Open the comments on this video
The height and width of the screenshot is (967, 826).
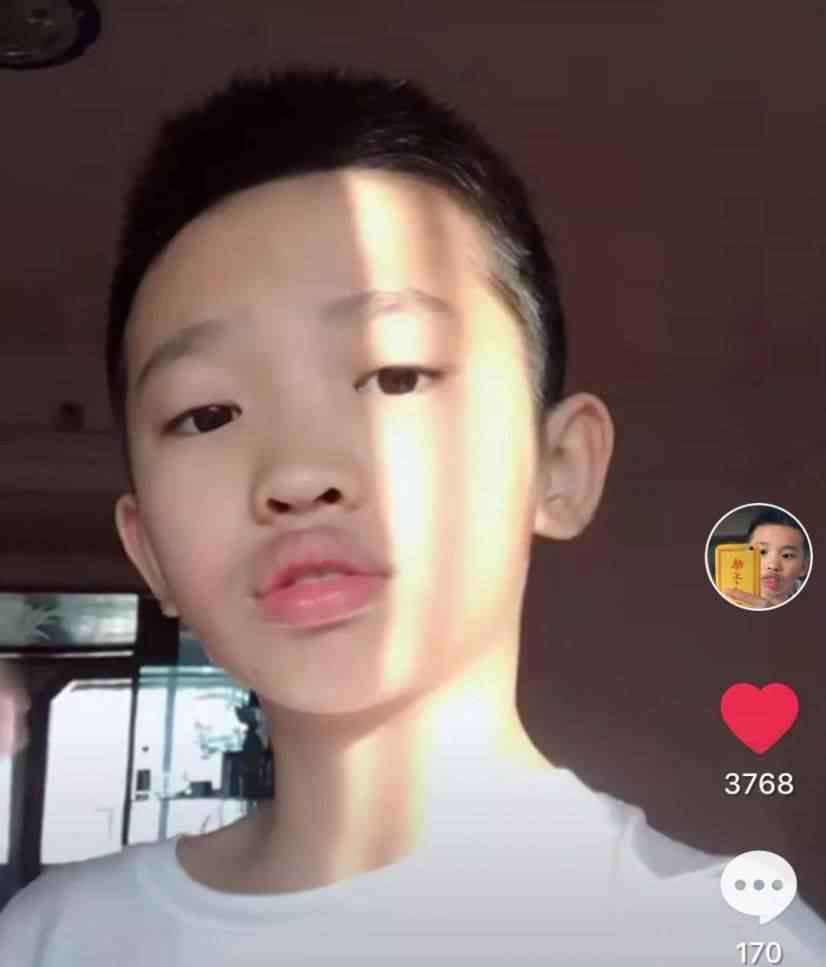click(x=758, y=887)
